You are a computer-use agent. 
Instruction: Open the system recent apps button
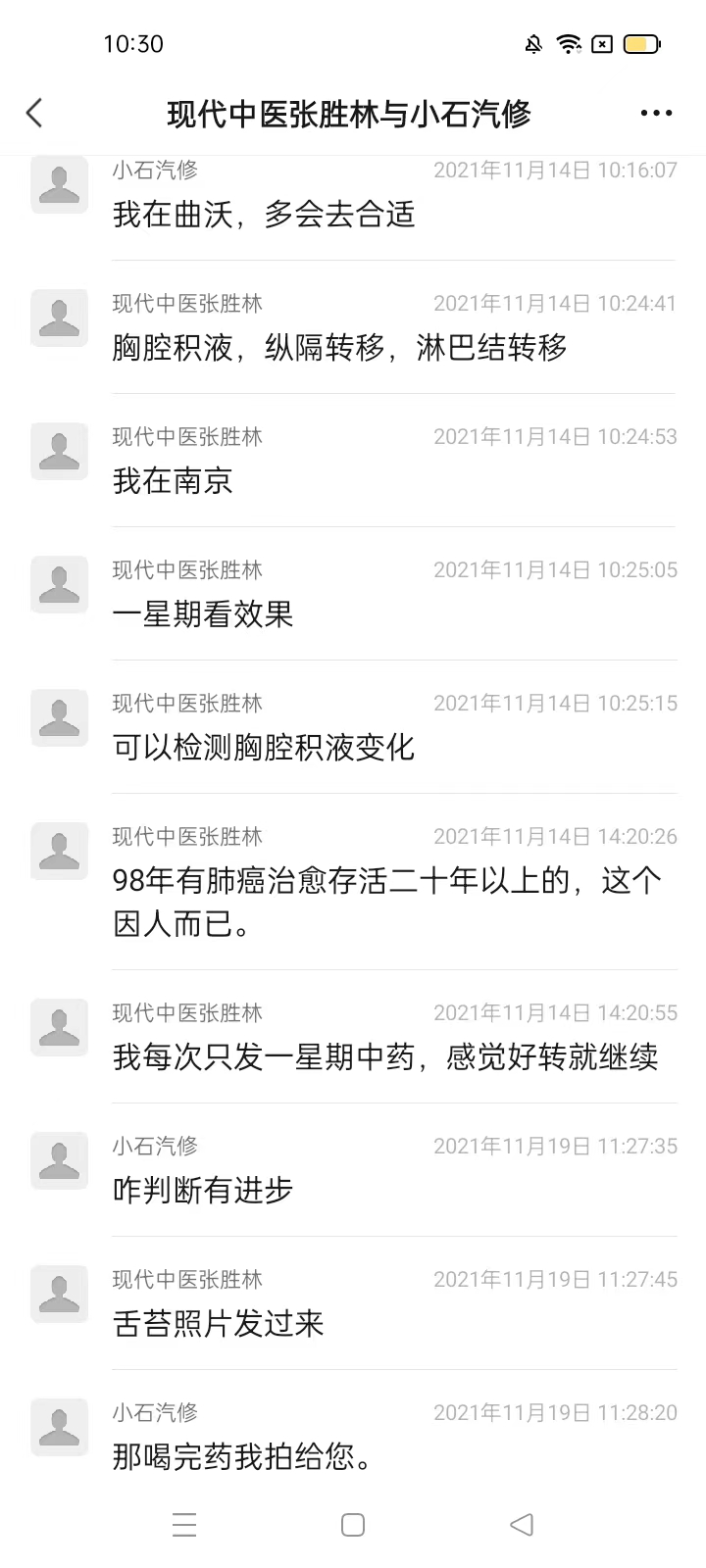tap(184, 1524)
